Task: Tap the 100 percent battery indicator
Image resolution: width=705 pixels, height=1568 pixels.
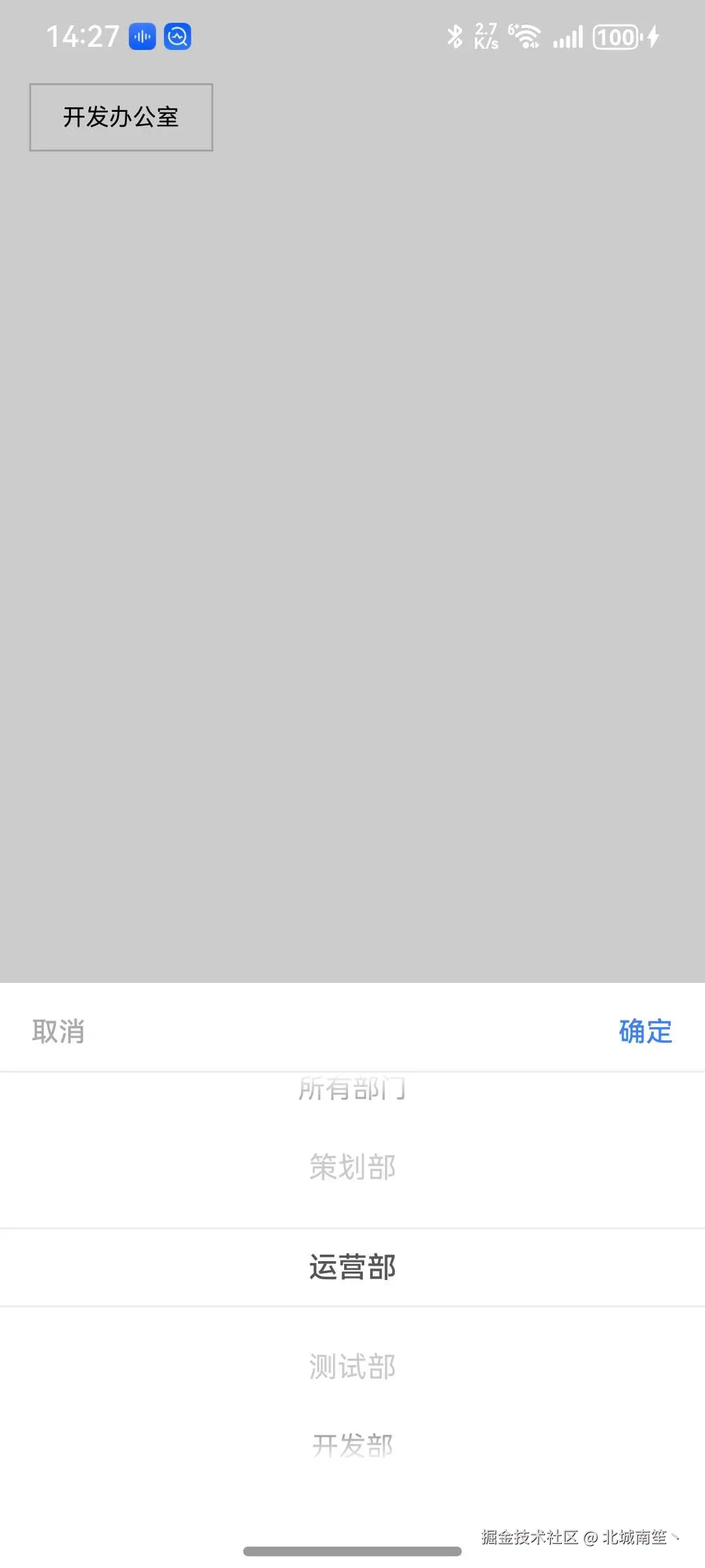Action: click(615, 36)
